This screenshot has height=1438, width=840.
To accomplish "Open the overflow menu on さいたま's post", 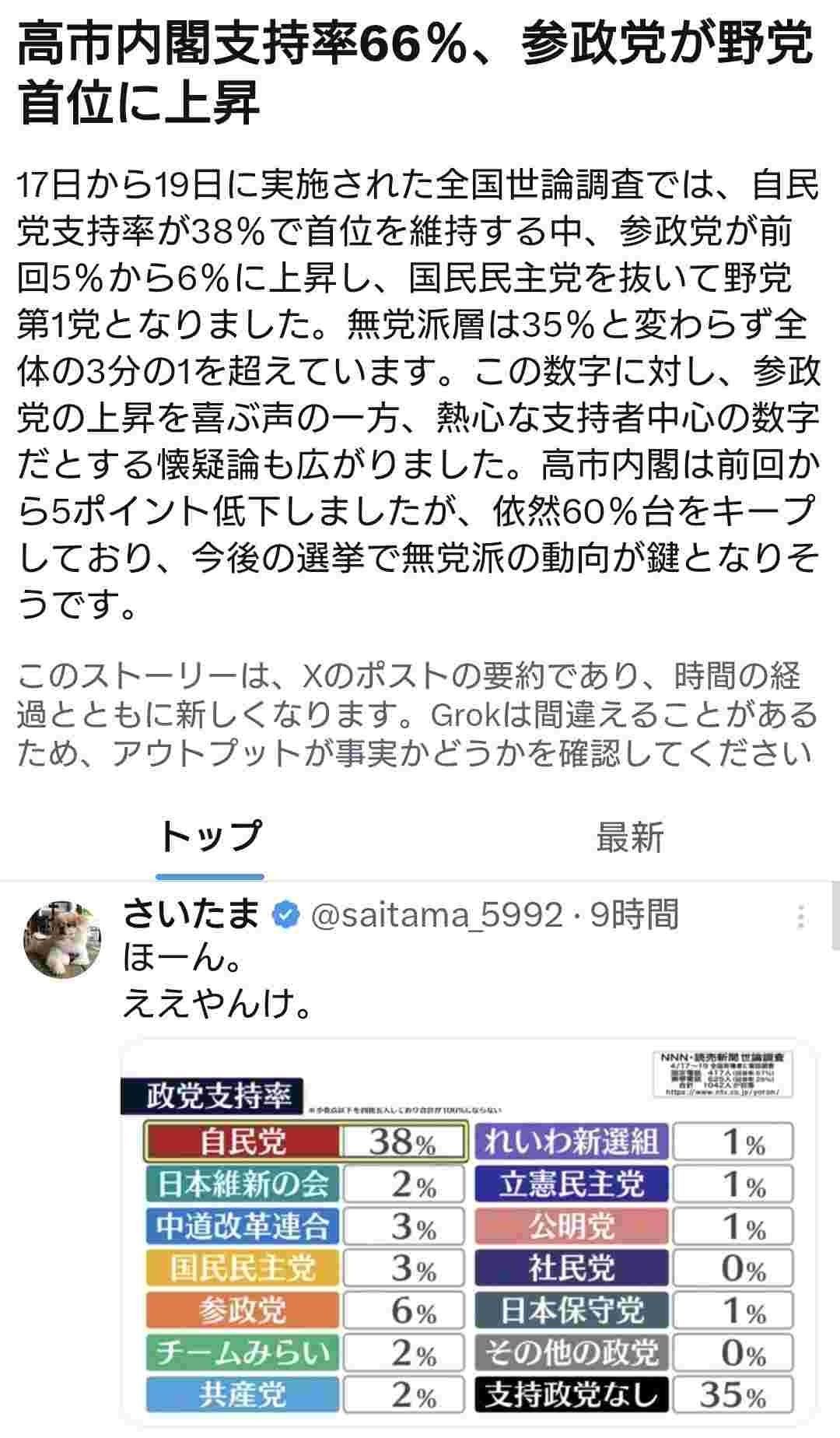I will [800, 917].
